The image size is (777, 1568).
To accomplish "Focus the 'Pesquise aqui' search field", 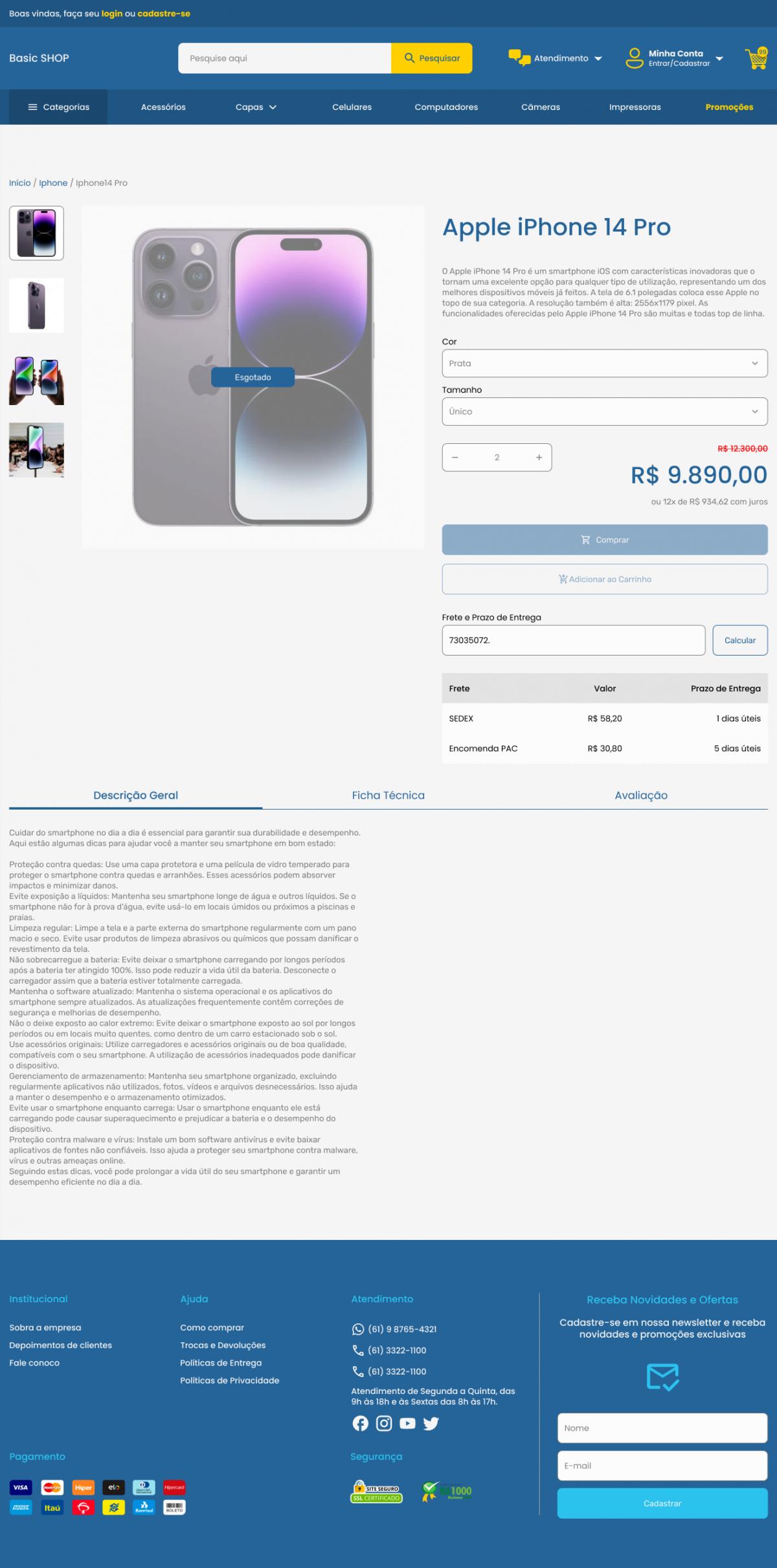I will (x=285, y=58).
